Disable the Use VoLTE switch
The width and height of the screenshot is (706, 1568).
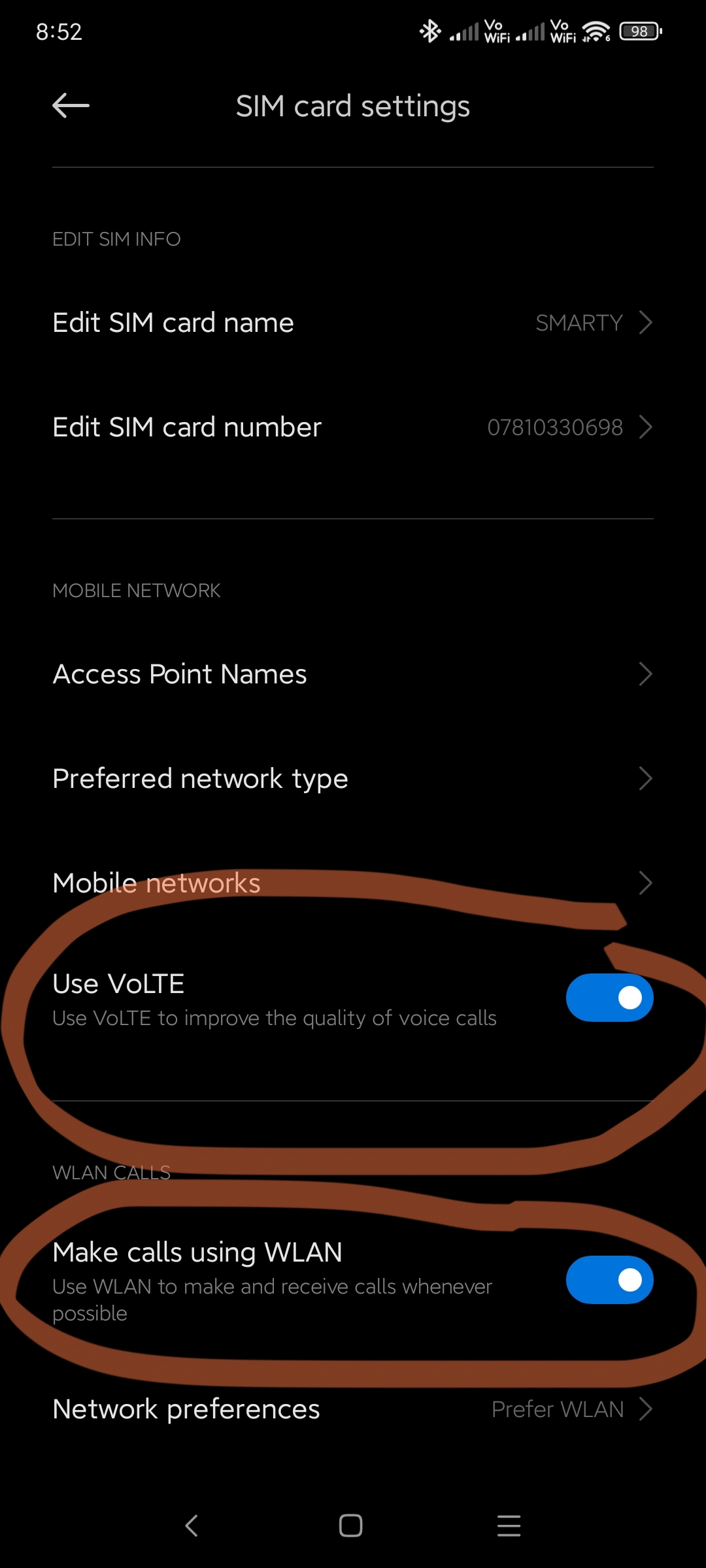(609, 998)
